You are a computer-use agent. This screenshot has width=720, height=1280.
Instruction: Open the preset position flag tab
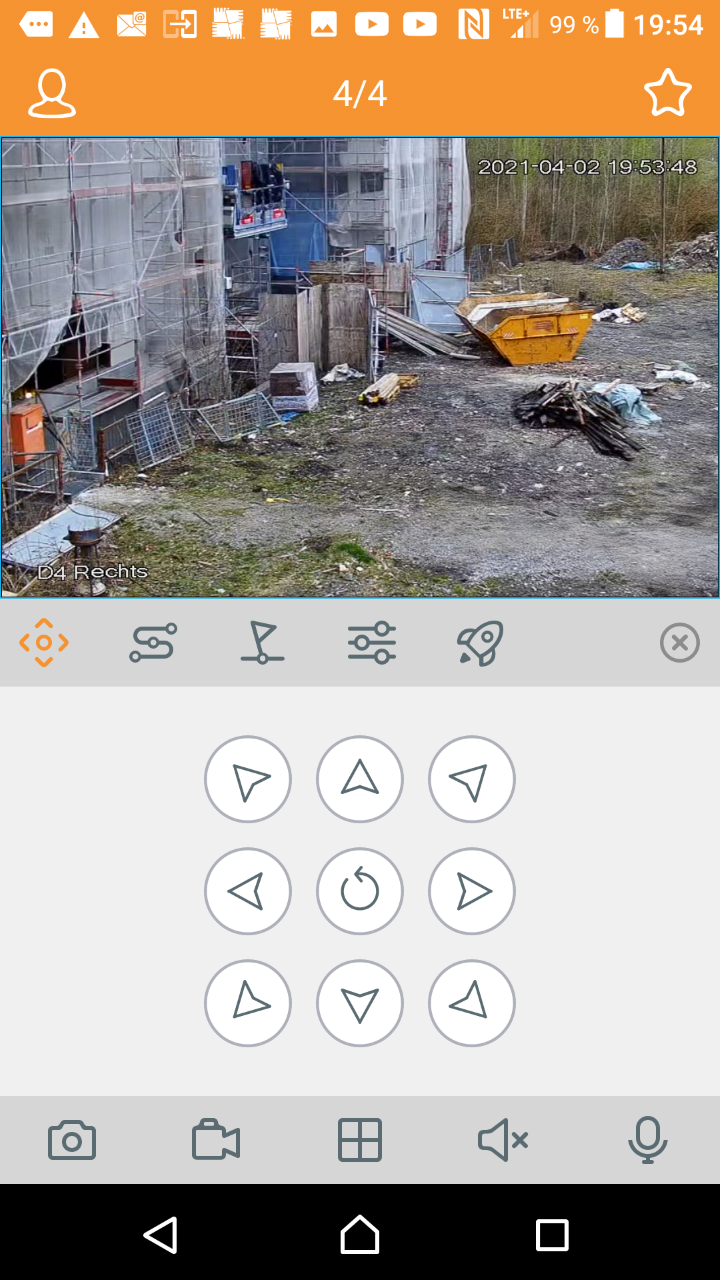[x=262, y=642]
